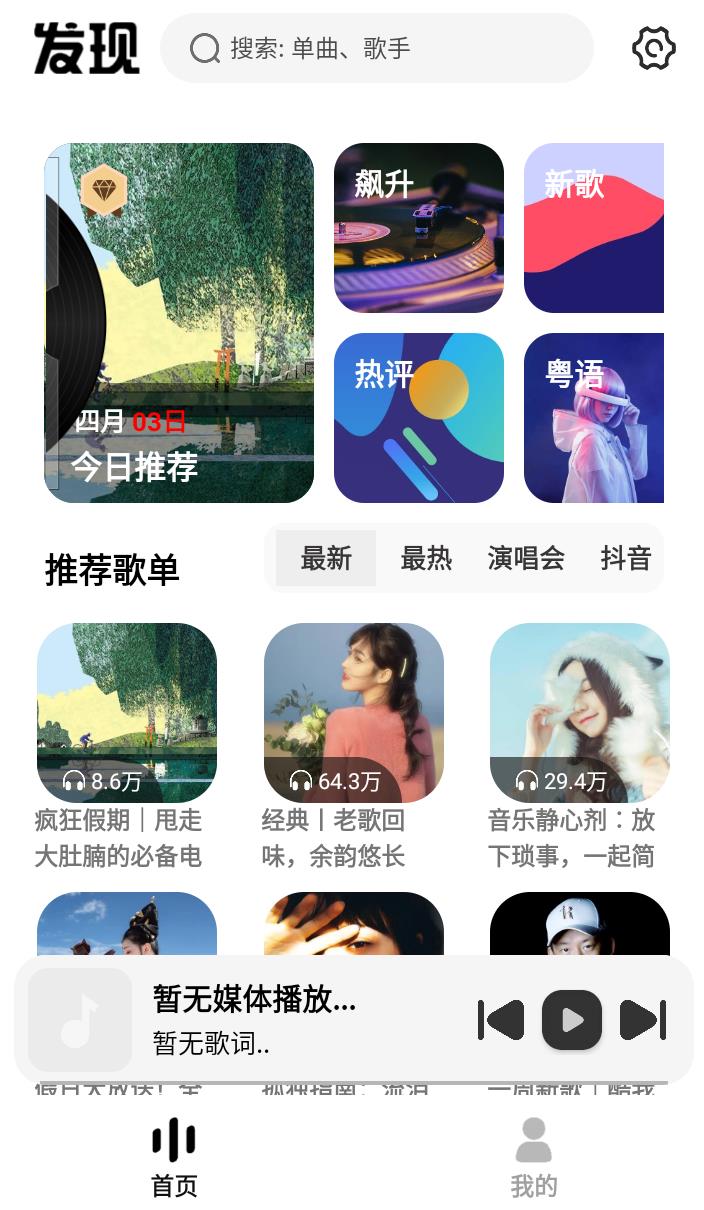Skip to the previous track
704x1210 pixels.
pos(502,1020)
